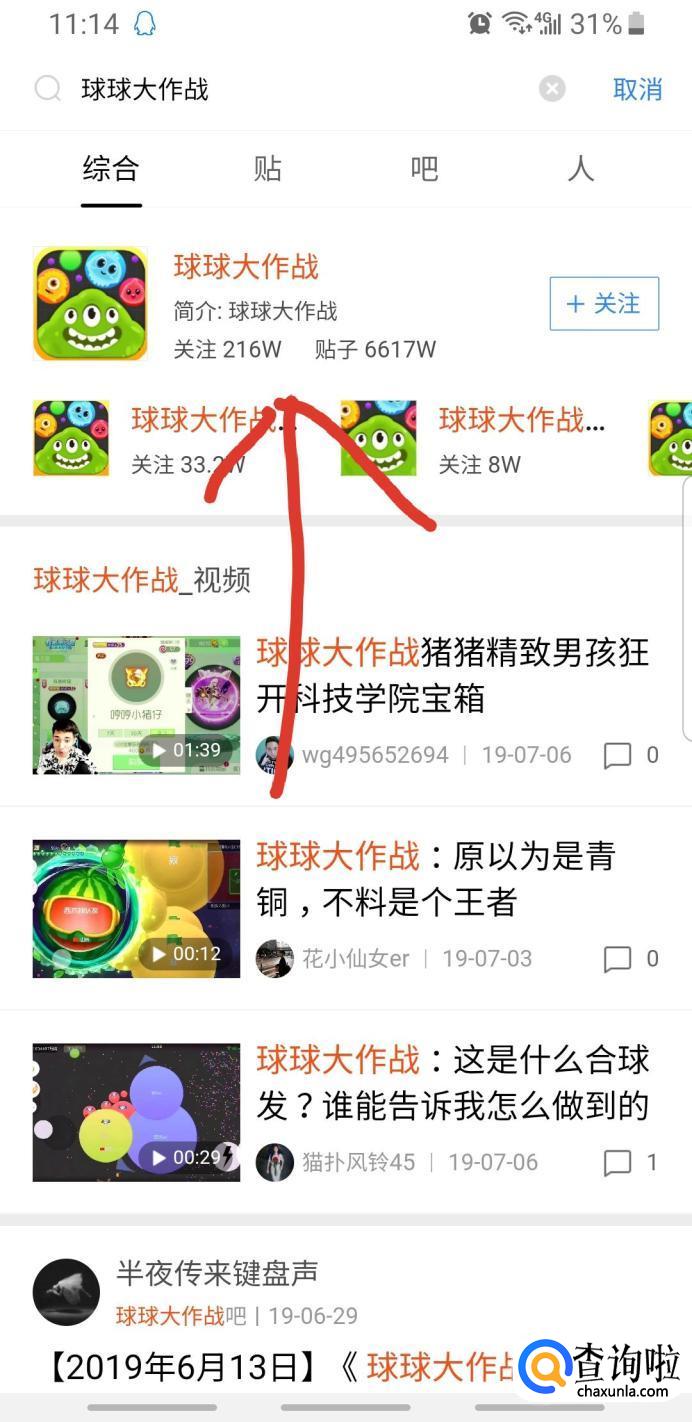Play the 01:39 video about 科技学院宝箱
The width and height of the screenshot is (692, 1422).
pyautogui.click(x=136, y=705)
